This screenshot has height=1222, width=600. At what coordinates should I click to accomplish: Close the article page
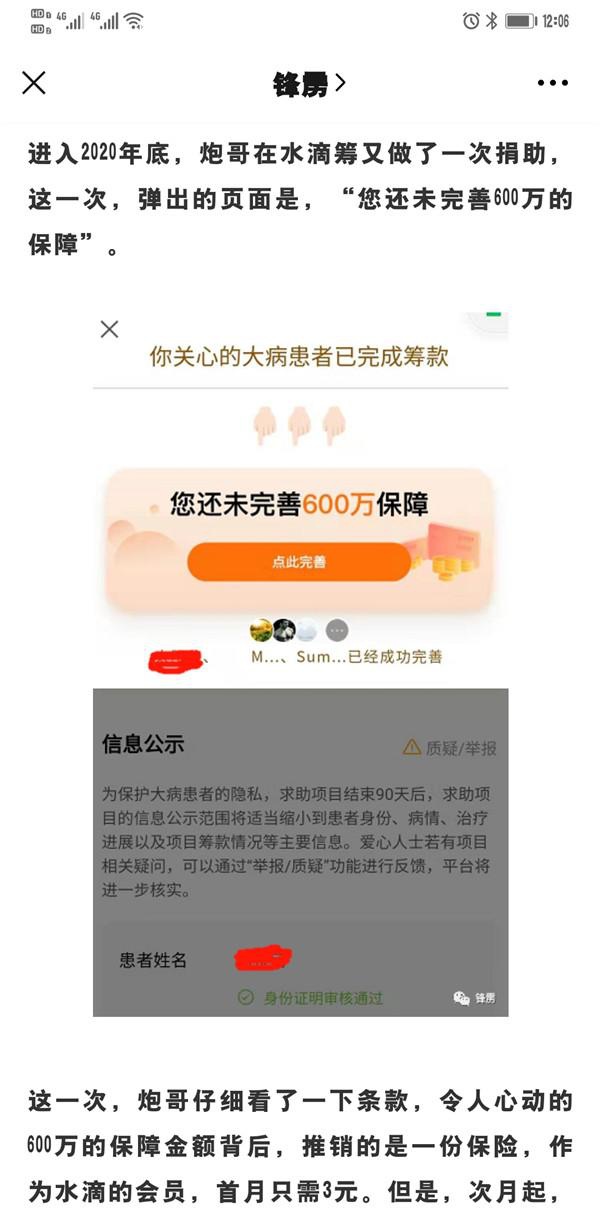click(34, 83)
